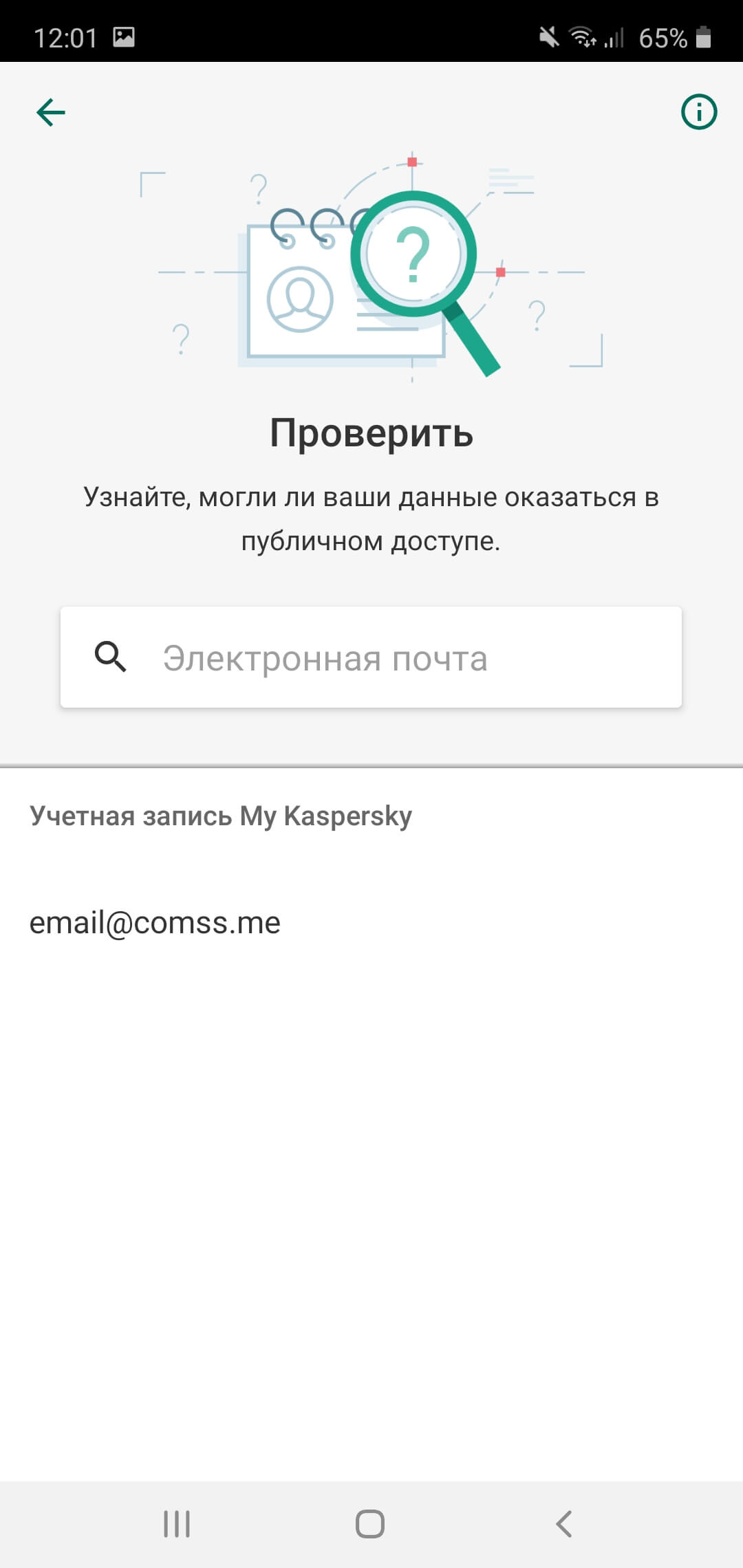Open the info icon

coord(698,111)
